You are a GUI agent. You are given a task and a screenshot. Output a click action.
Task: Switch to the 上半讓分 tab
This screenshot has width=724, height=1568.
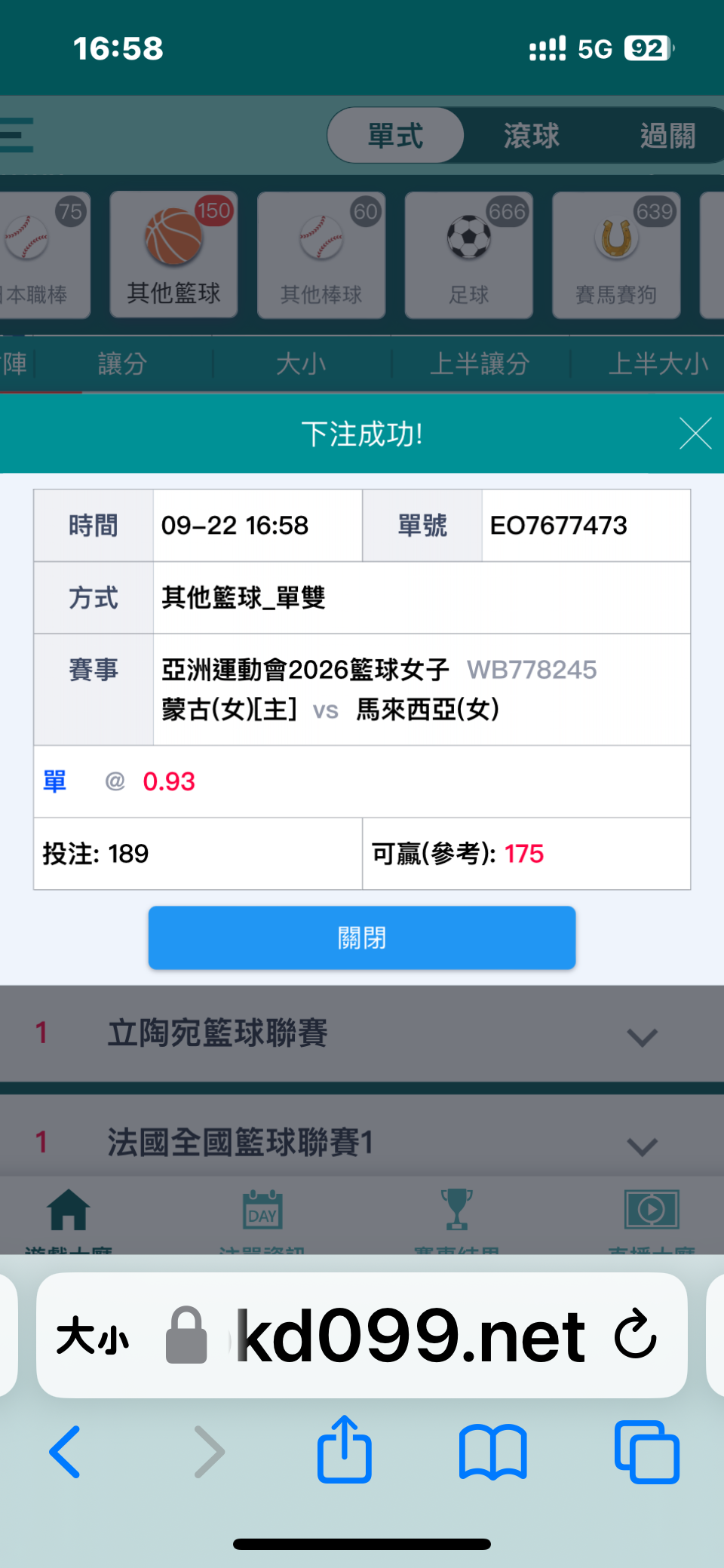(480, 364)
